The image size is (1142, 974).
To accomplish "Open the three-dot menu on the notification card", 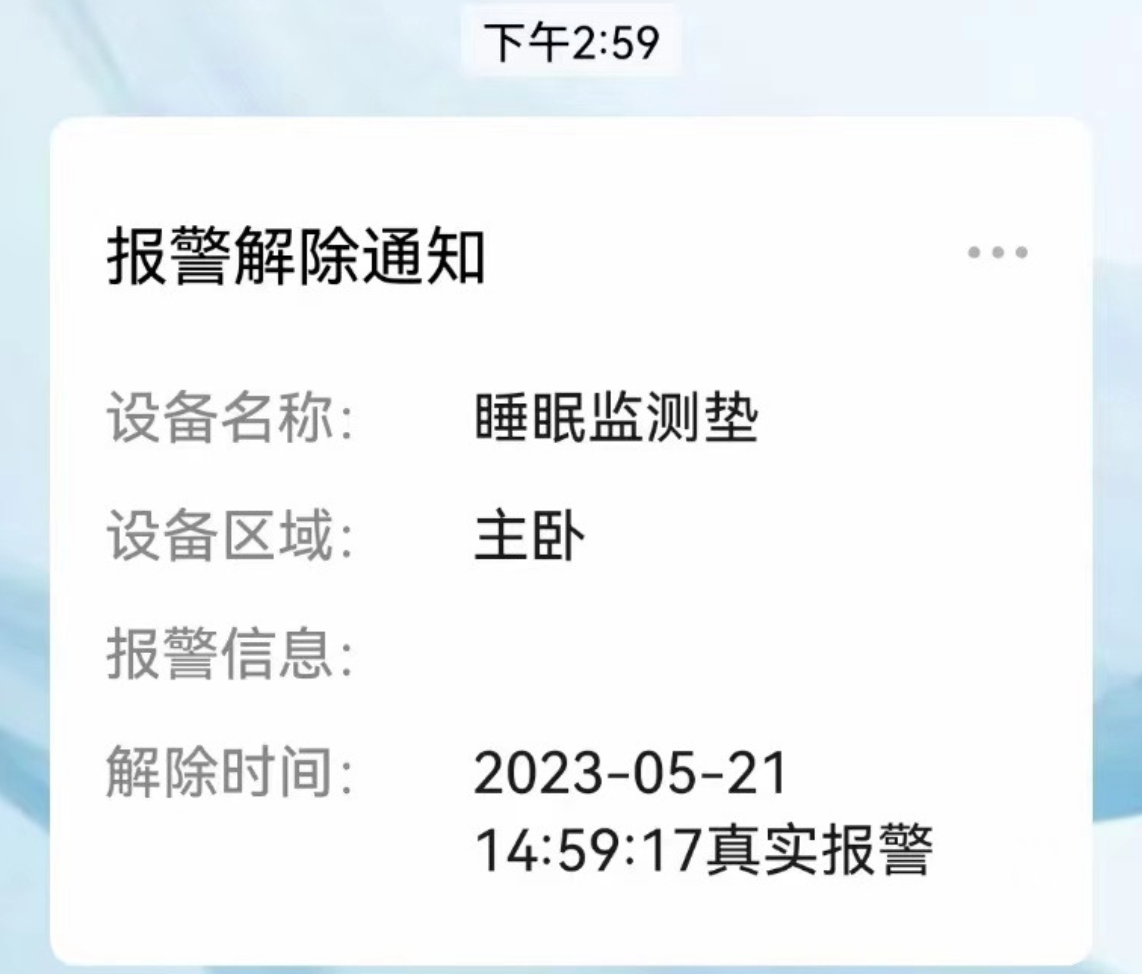I will (997, 253).
